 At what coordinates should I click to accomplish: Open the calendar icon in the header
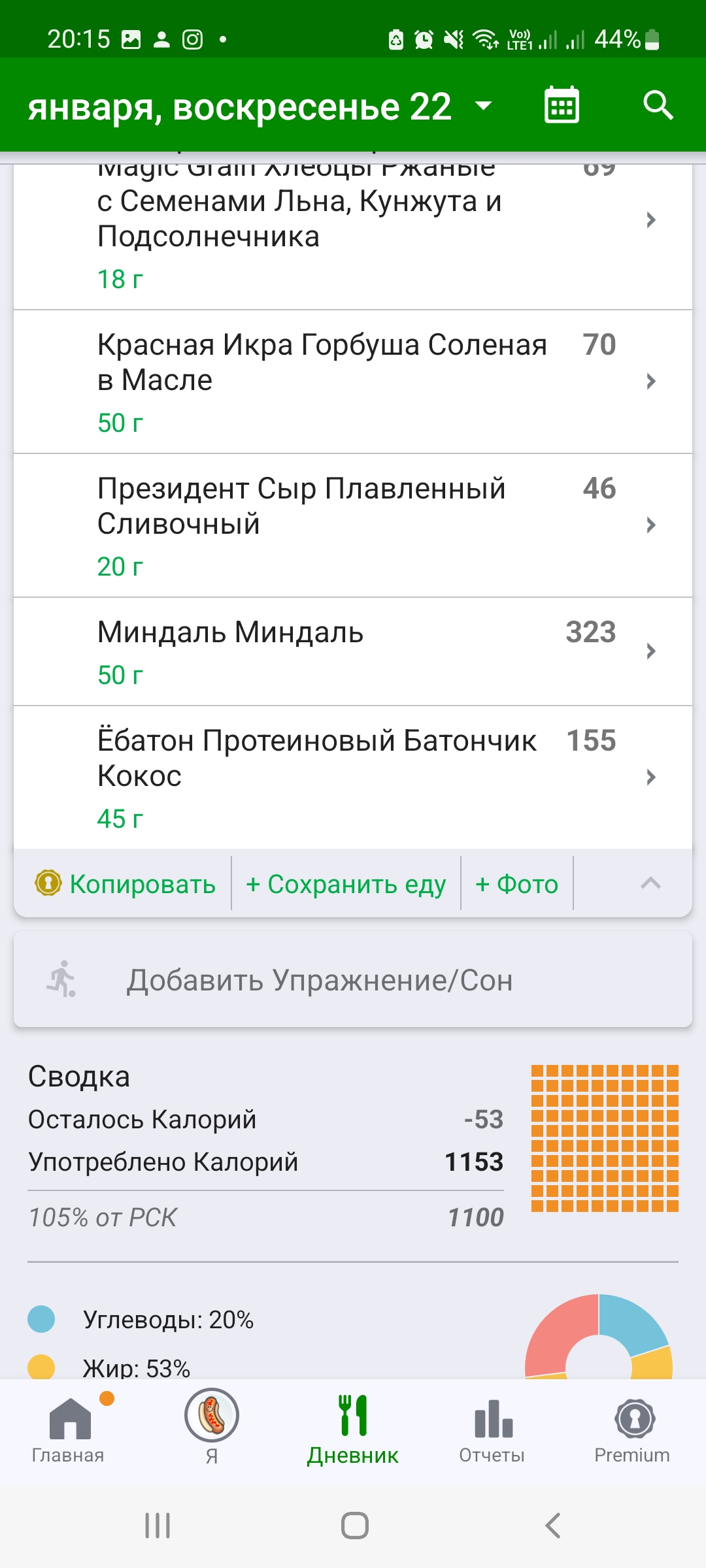562,105
